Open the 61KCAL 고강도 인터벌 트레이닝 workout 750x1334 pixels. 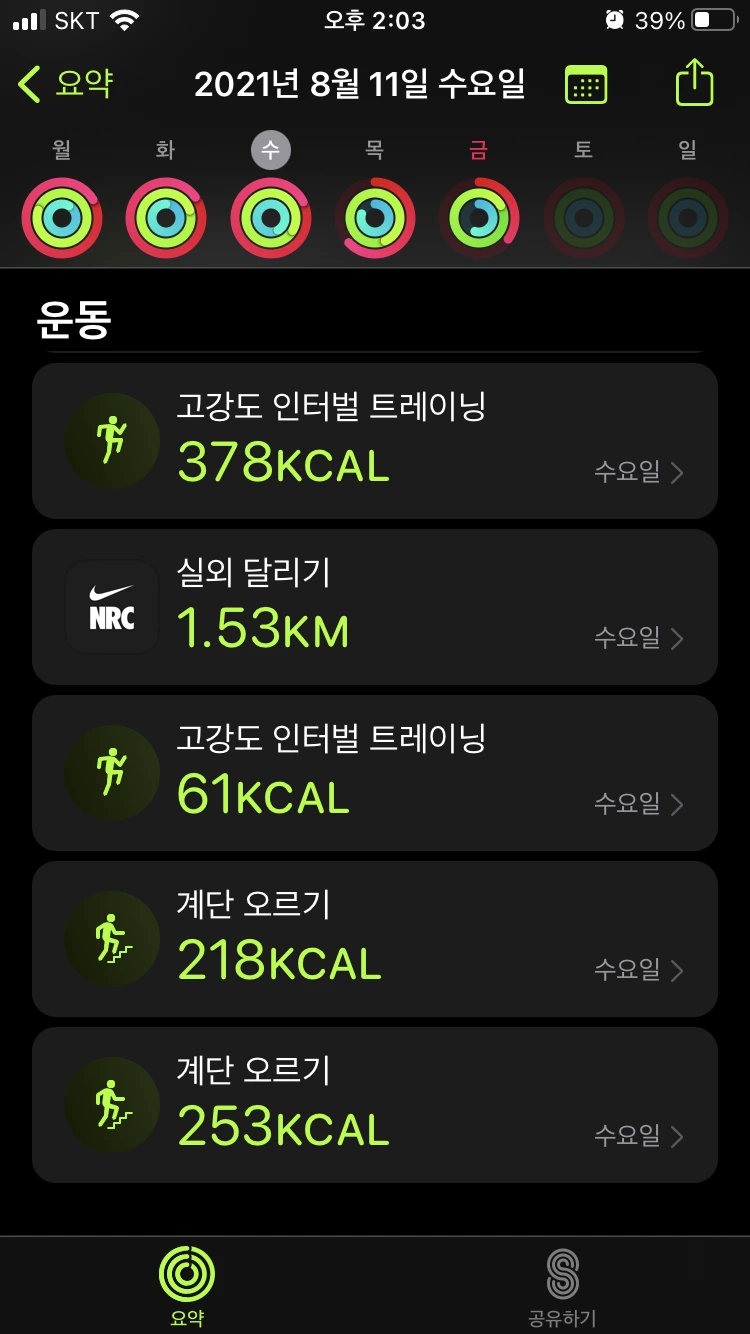click(375, 773)
